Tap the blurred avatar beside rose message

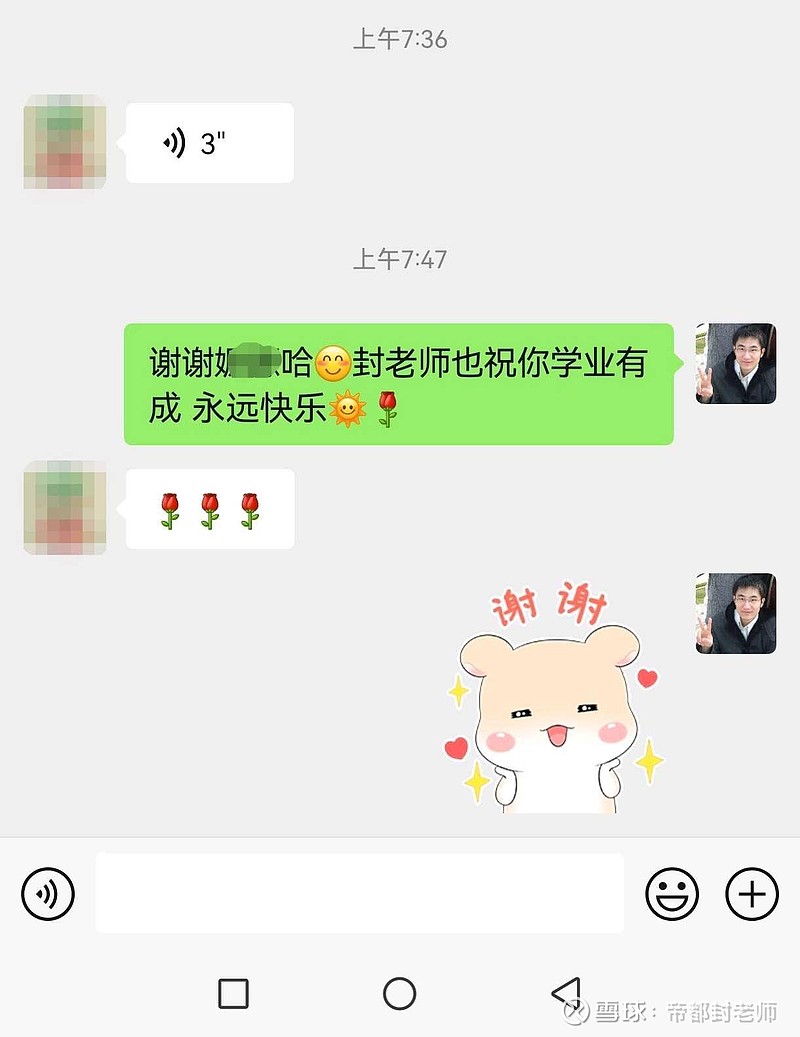(63, 508)
